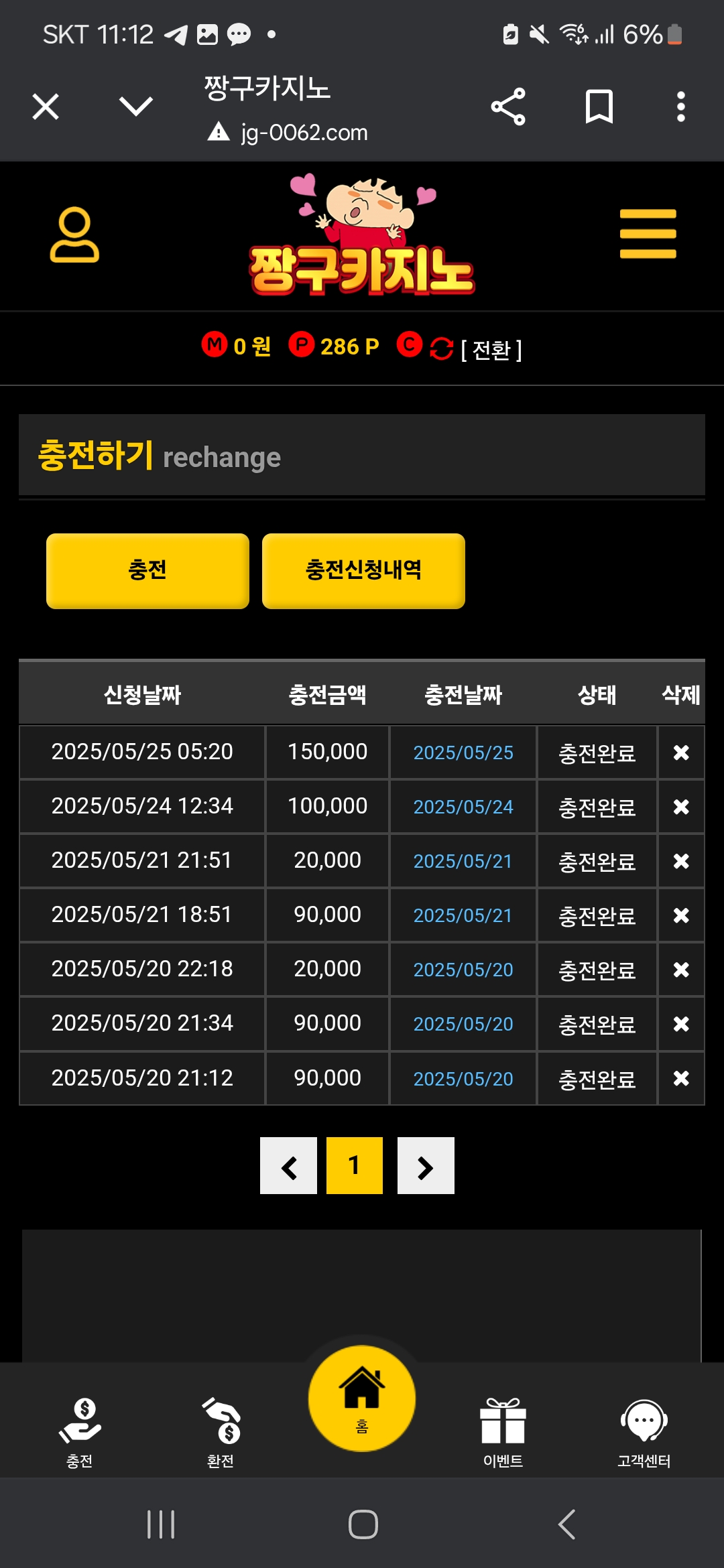Delete the 2025/05/21 21:51 charge record

681,861
